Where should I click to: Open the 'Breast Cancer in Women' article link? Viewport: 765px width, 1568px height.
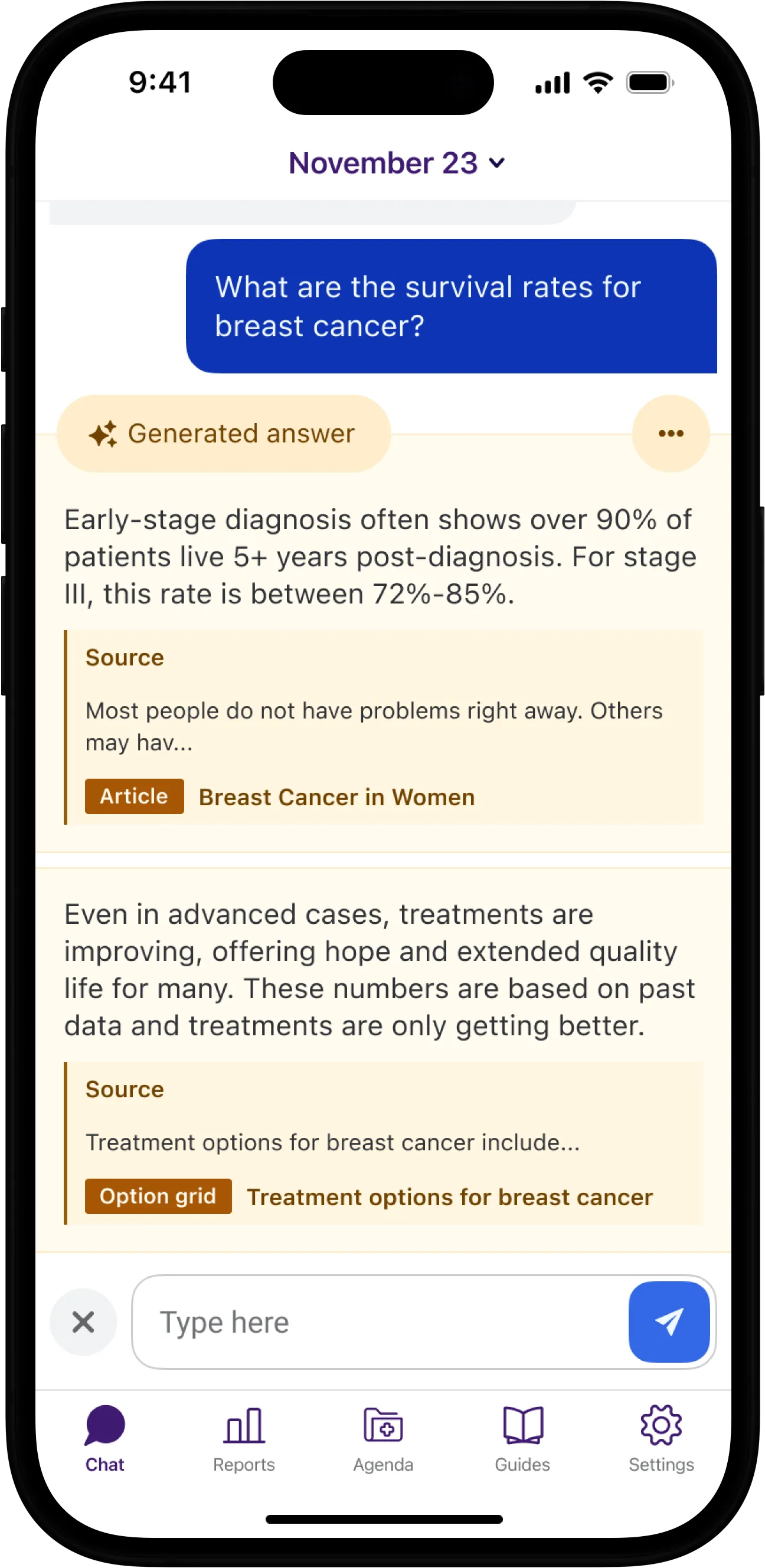pos(336,796)
